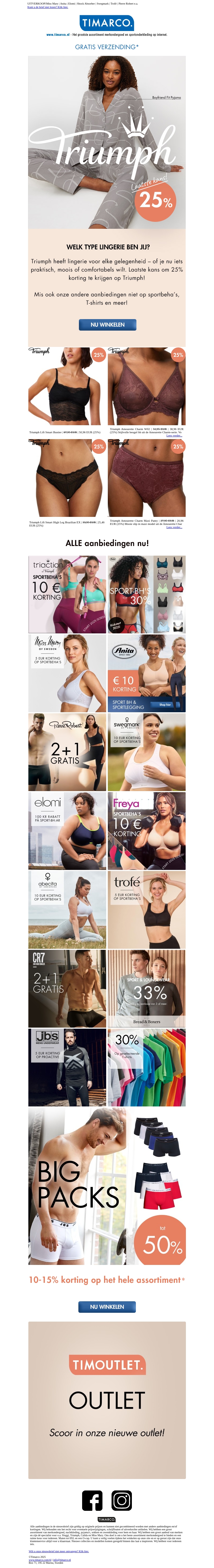Open Timarco's Facebook page icon
214x1568 pixels.
(92, 1501)
